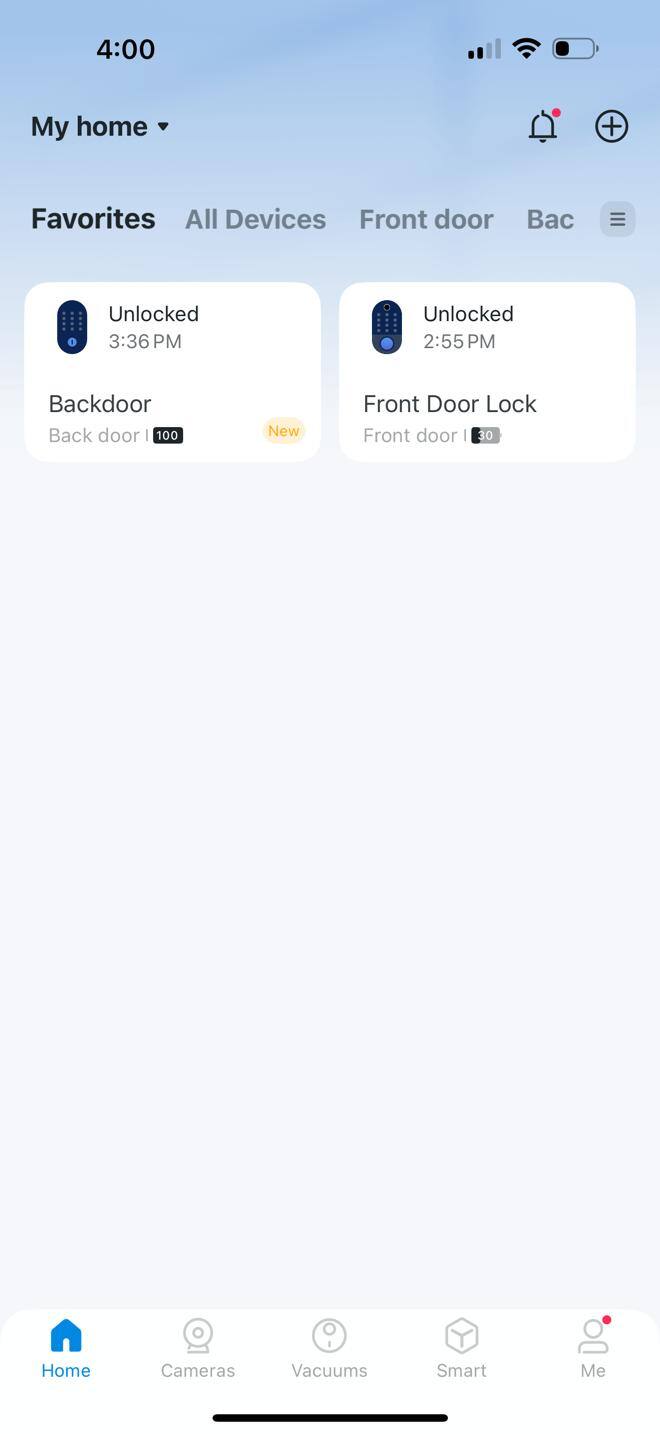Open the notifications bell
The image size is (660, 1434).
point(542,127)
